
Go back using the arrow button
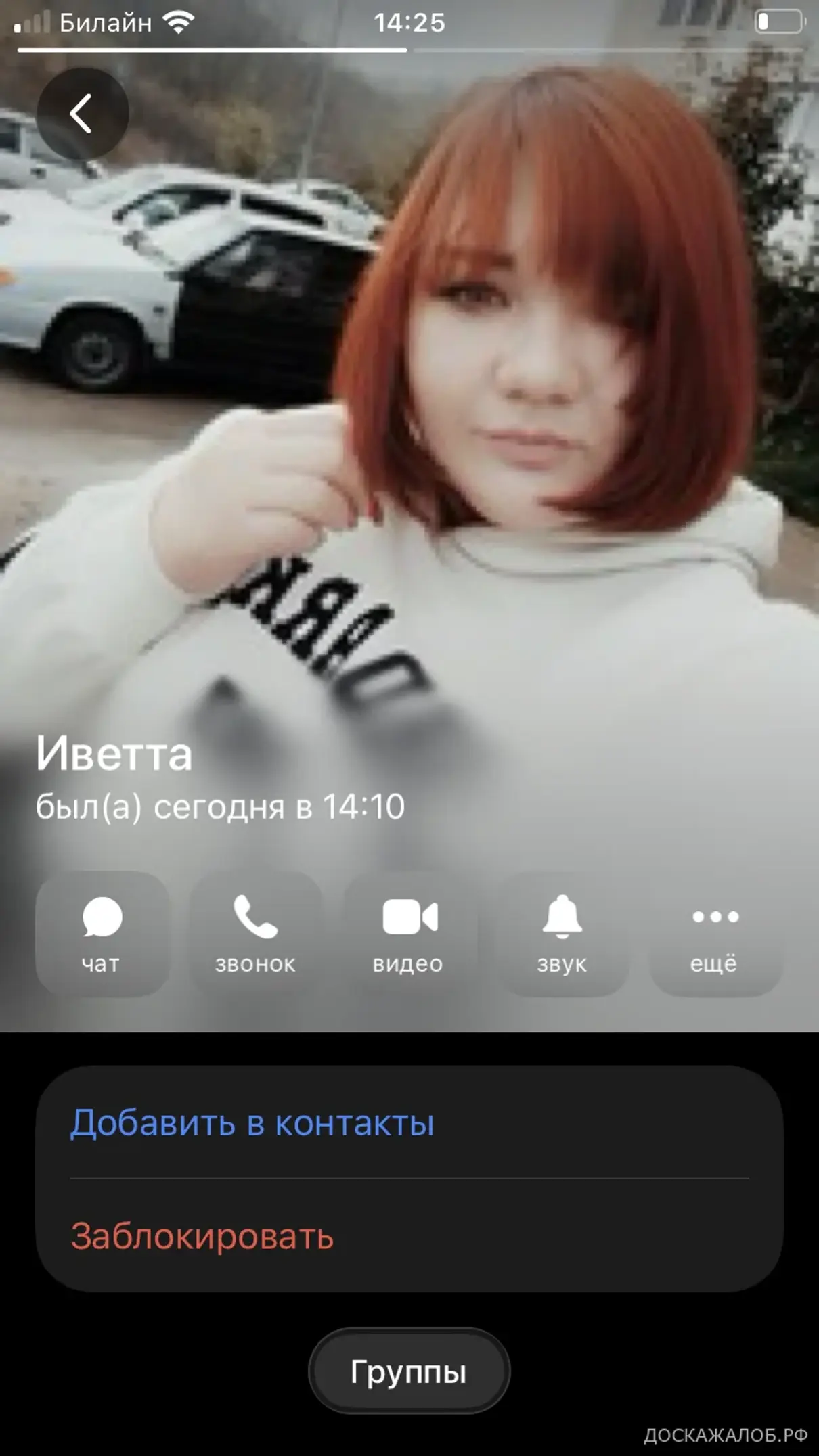coord(82,113)
